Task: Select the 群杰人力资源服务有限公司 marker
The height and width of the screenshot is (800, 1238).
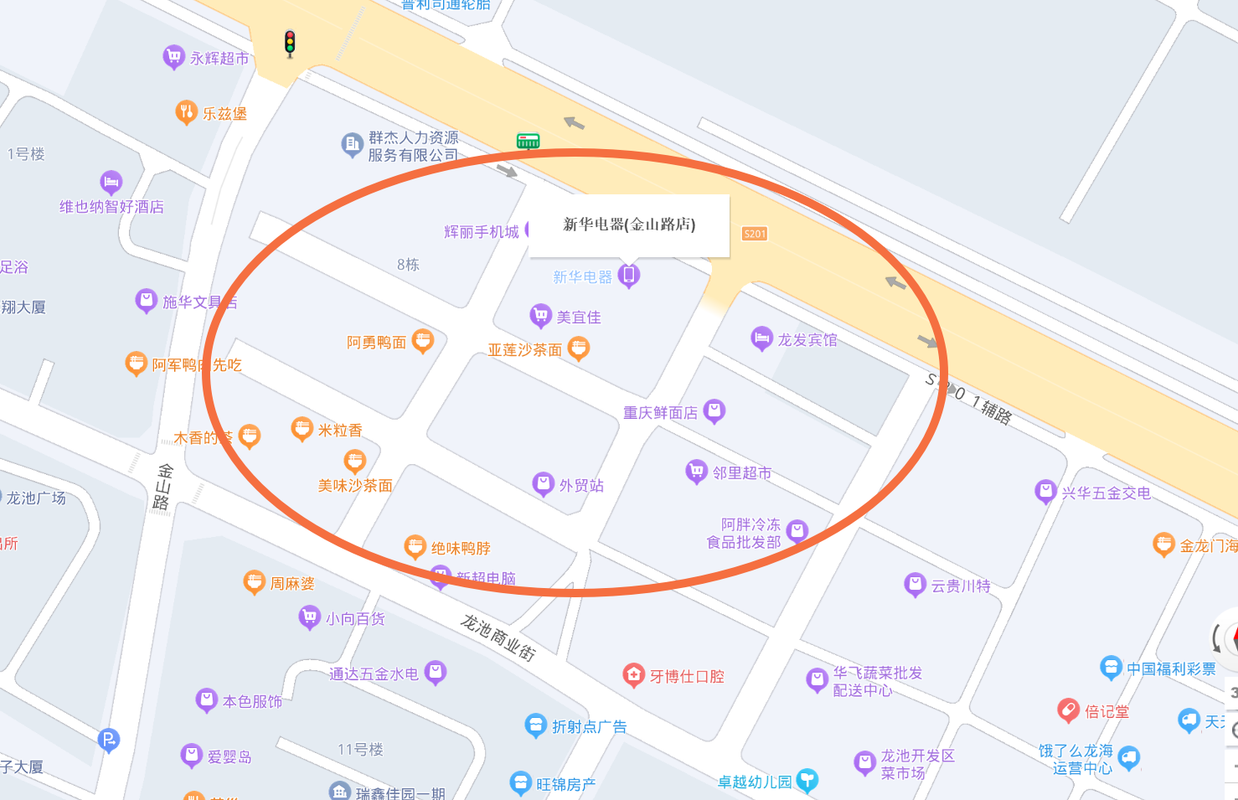Action: pos(352,146)
